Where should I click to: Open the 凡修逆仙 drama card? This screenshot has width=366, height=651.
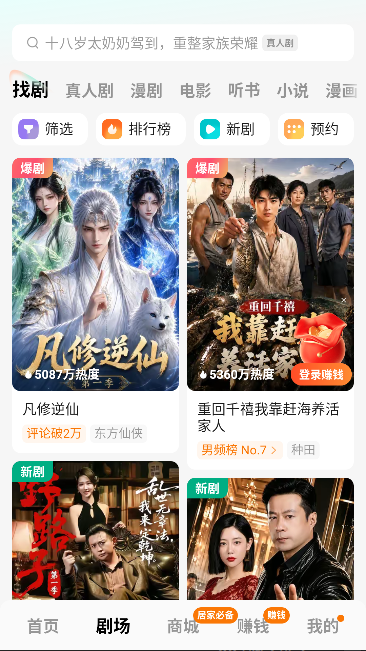pyautogui.click(x=95, y=305)
